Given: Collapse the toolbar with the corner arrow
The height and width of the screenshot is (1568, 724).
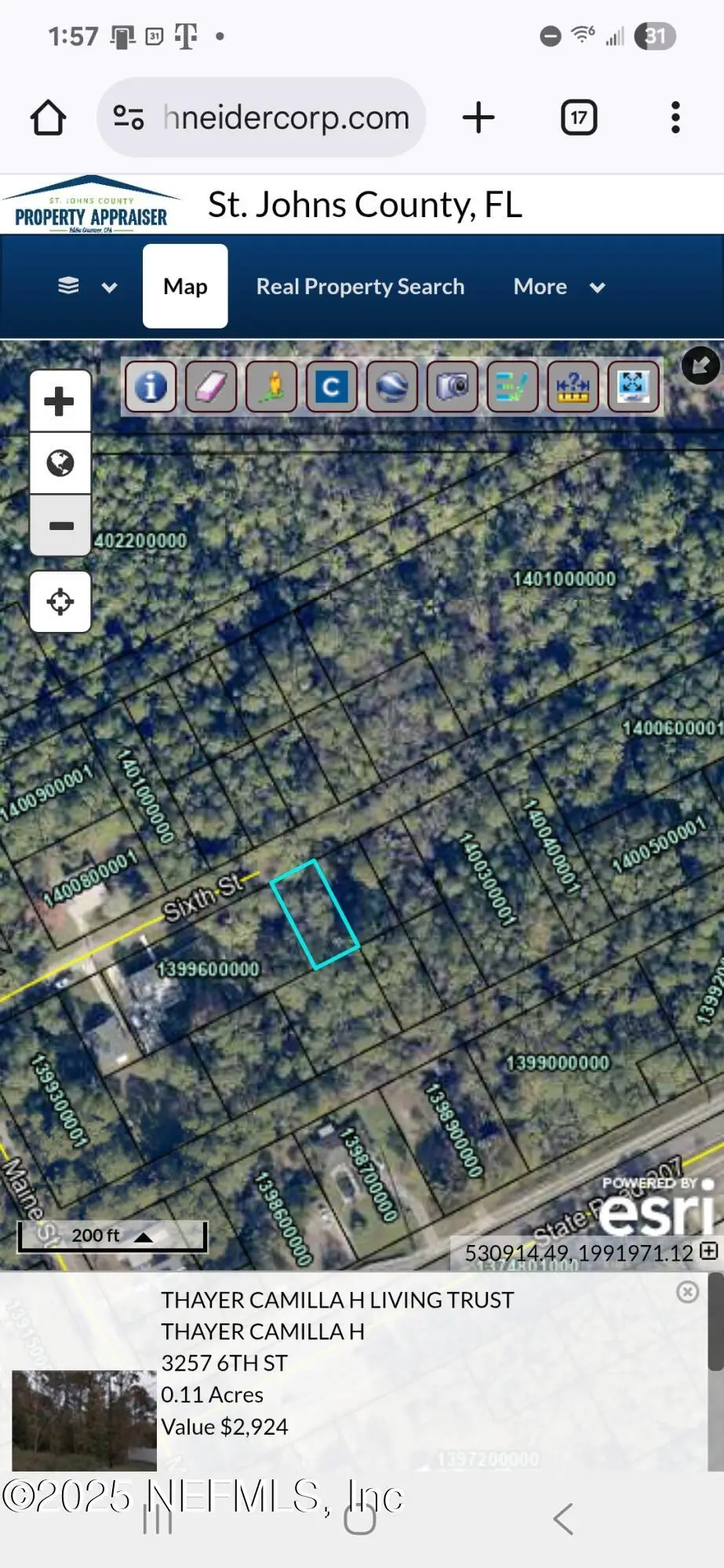Looking at the screenshot, I should pyautogui.click(x=700, y=365).
